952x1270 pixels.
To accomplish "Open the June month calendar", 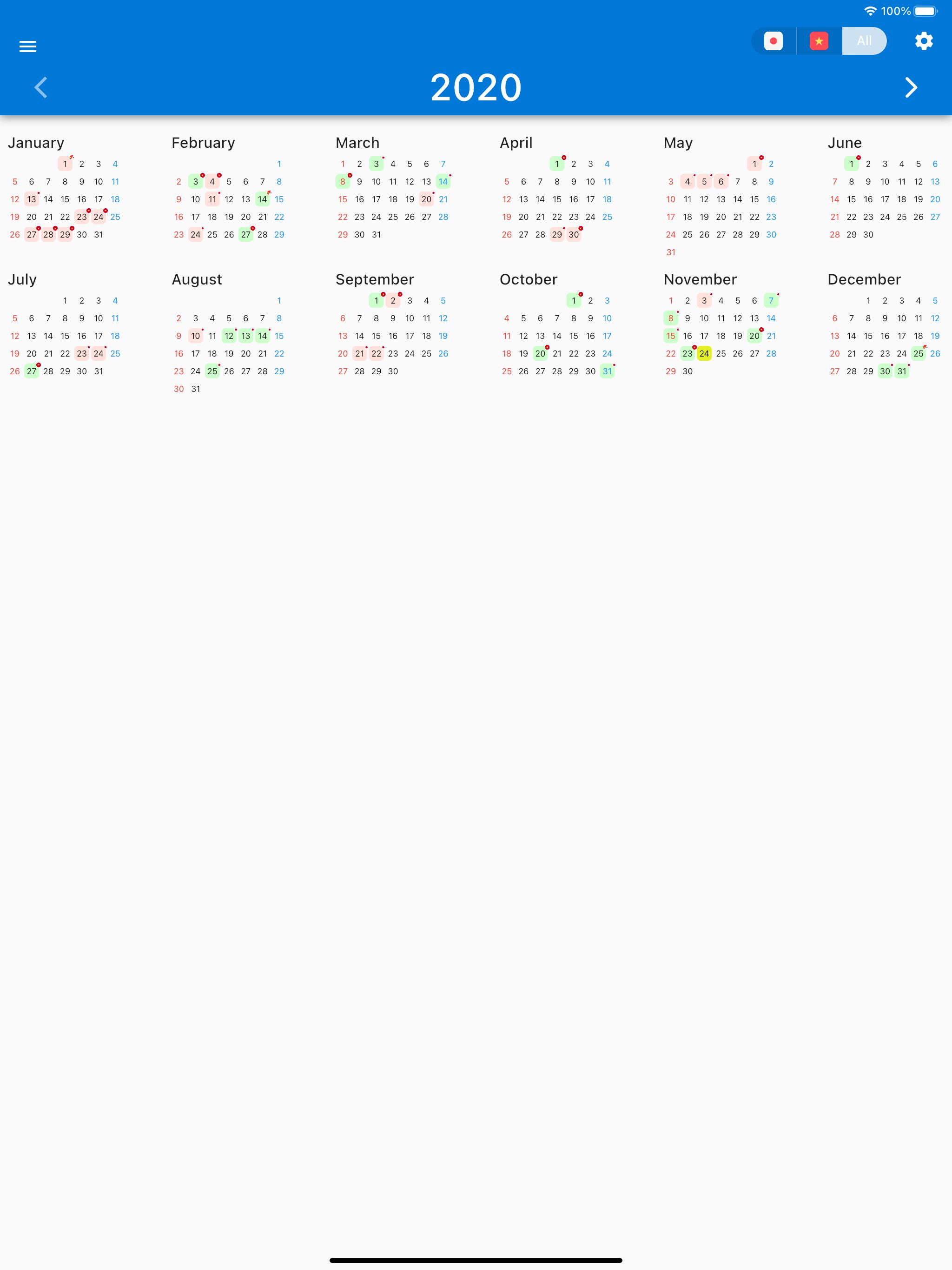I will point(844,142).
